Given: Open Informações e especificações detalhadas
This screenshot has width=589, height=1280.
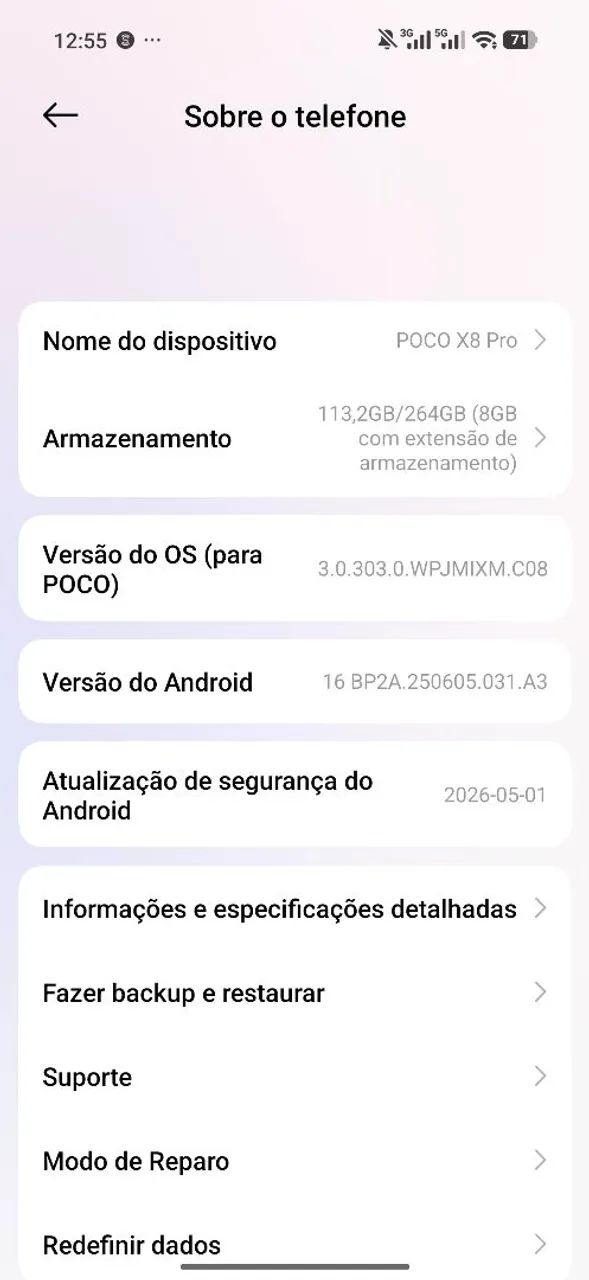Looking at the screenshot, I should pos(295,909).
